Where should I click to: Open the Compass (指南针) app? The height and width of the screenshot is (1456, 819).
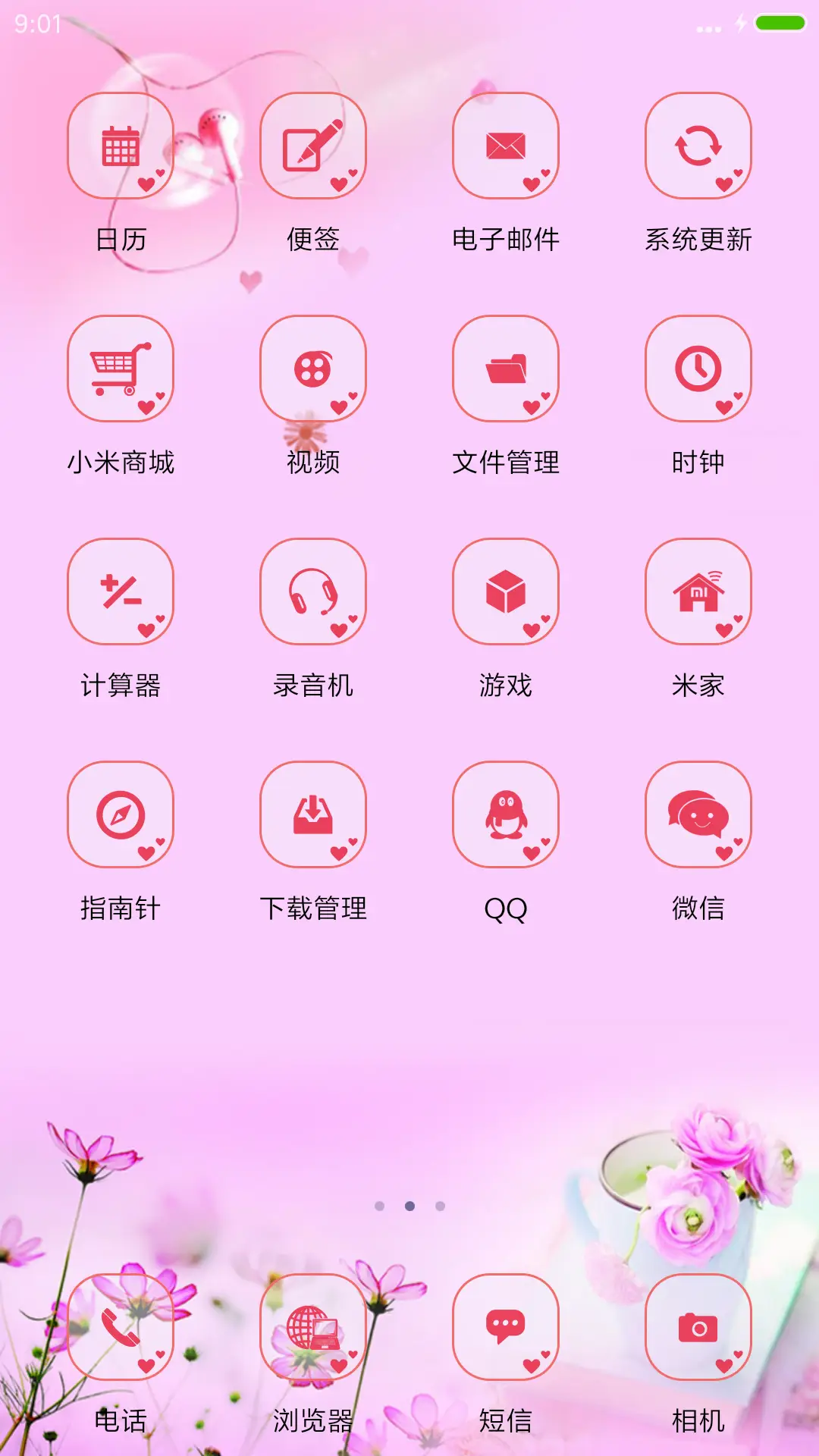coord(121,816)
